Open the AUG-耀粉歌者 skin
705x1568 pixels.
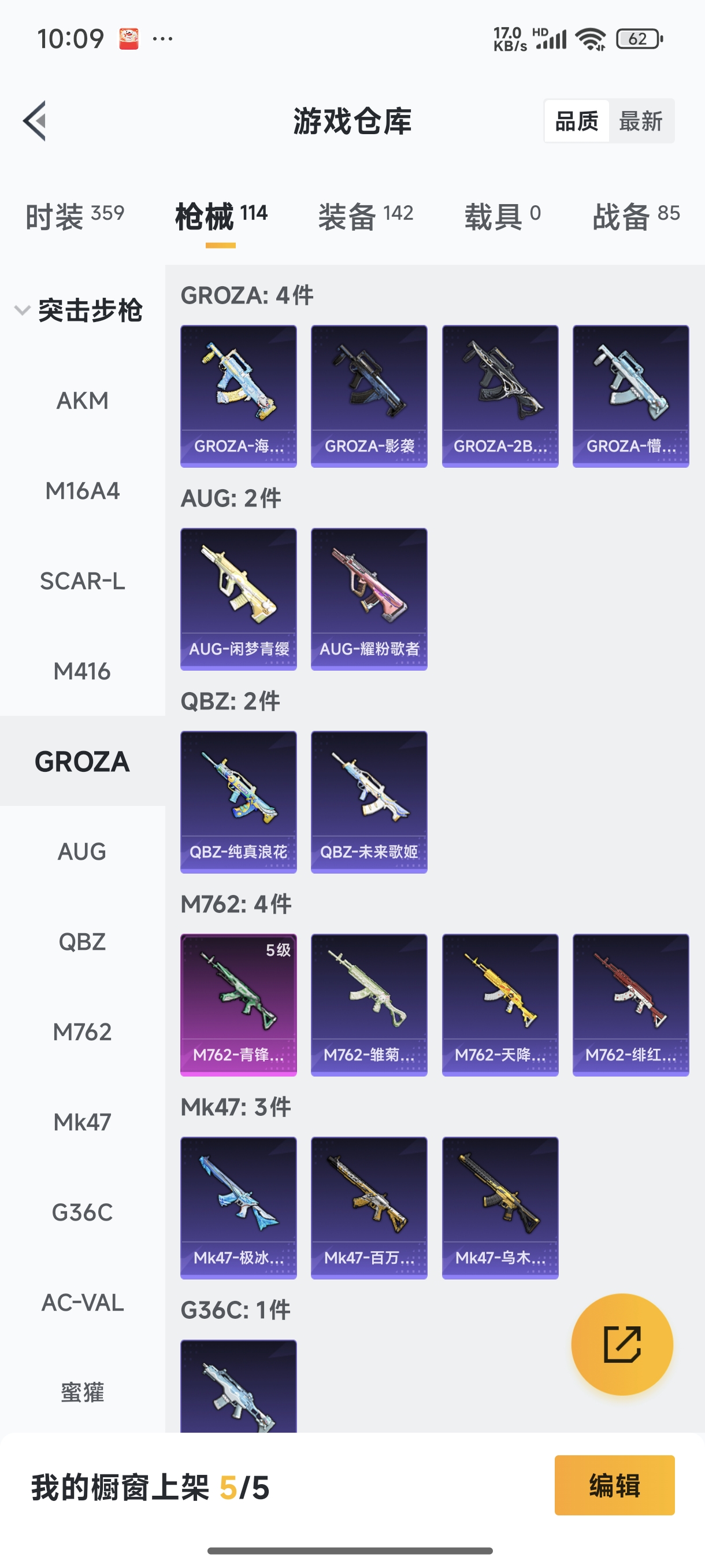[369, 599]
